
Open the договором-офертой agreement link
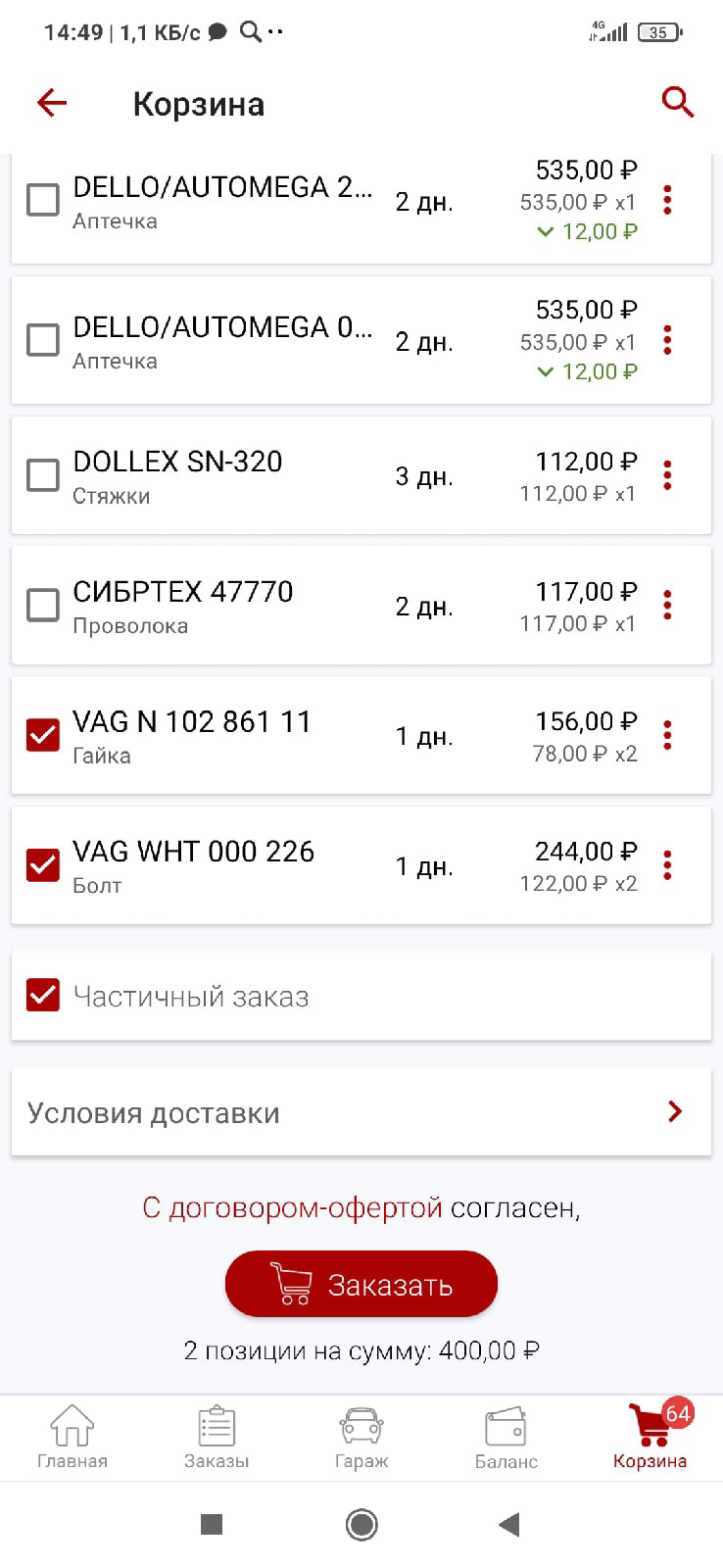pyautogui.click(x=289, y=1209)
